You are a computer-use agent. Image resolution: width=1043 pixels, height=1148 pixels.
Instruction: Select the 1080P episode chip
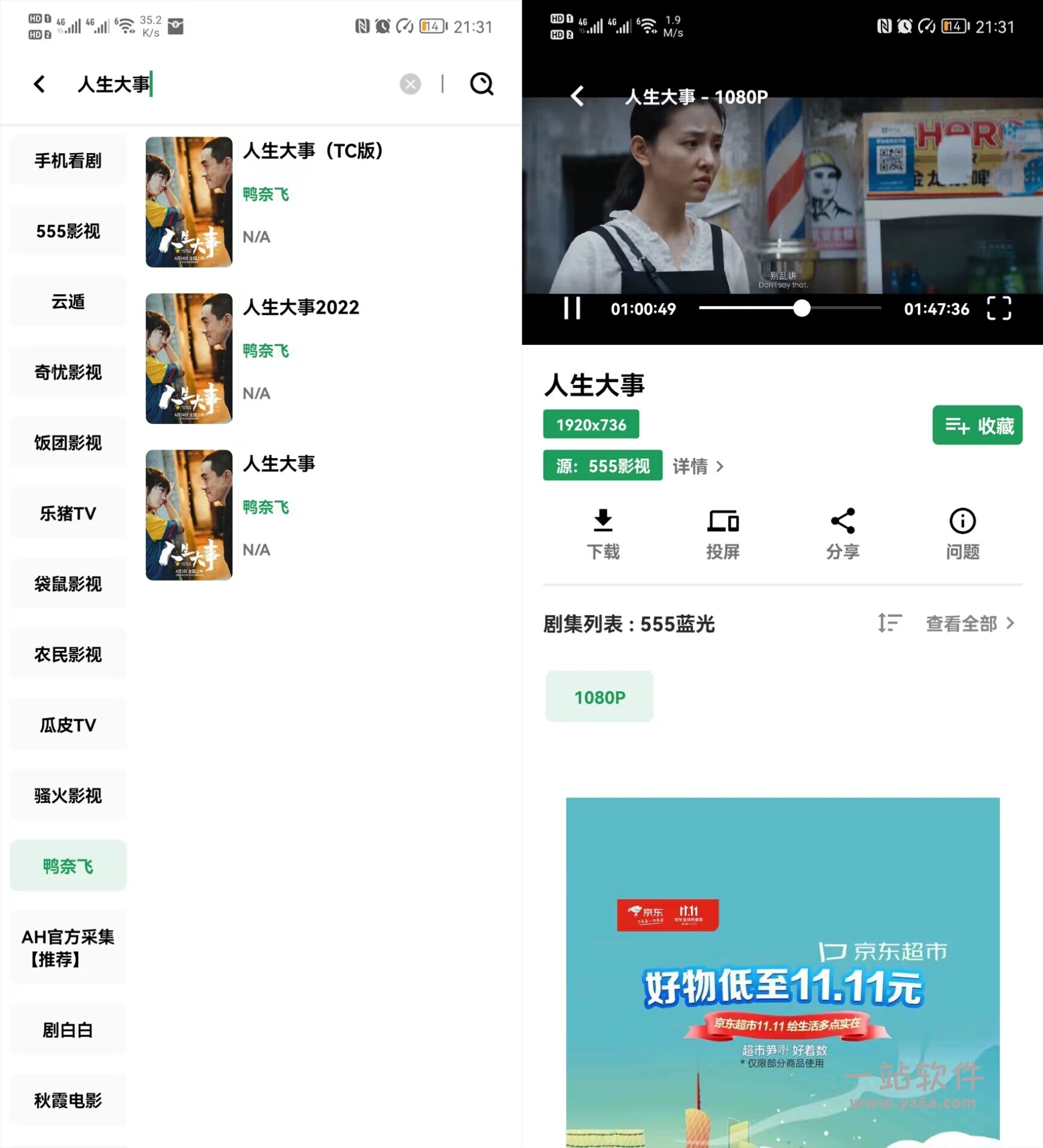coord(599,697)
